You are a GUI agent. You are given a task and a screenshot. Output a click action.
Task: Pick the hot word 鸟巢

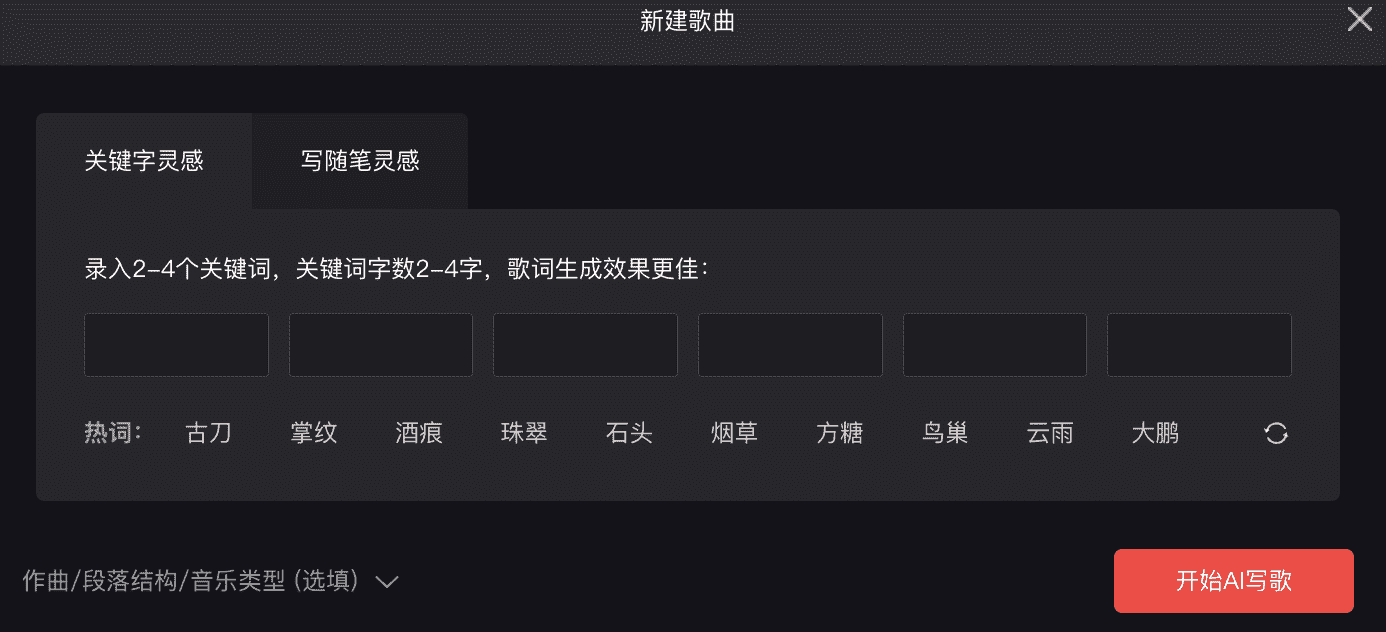945,433
